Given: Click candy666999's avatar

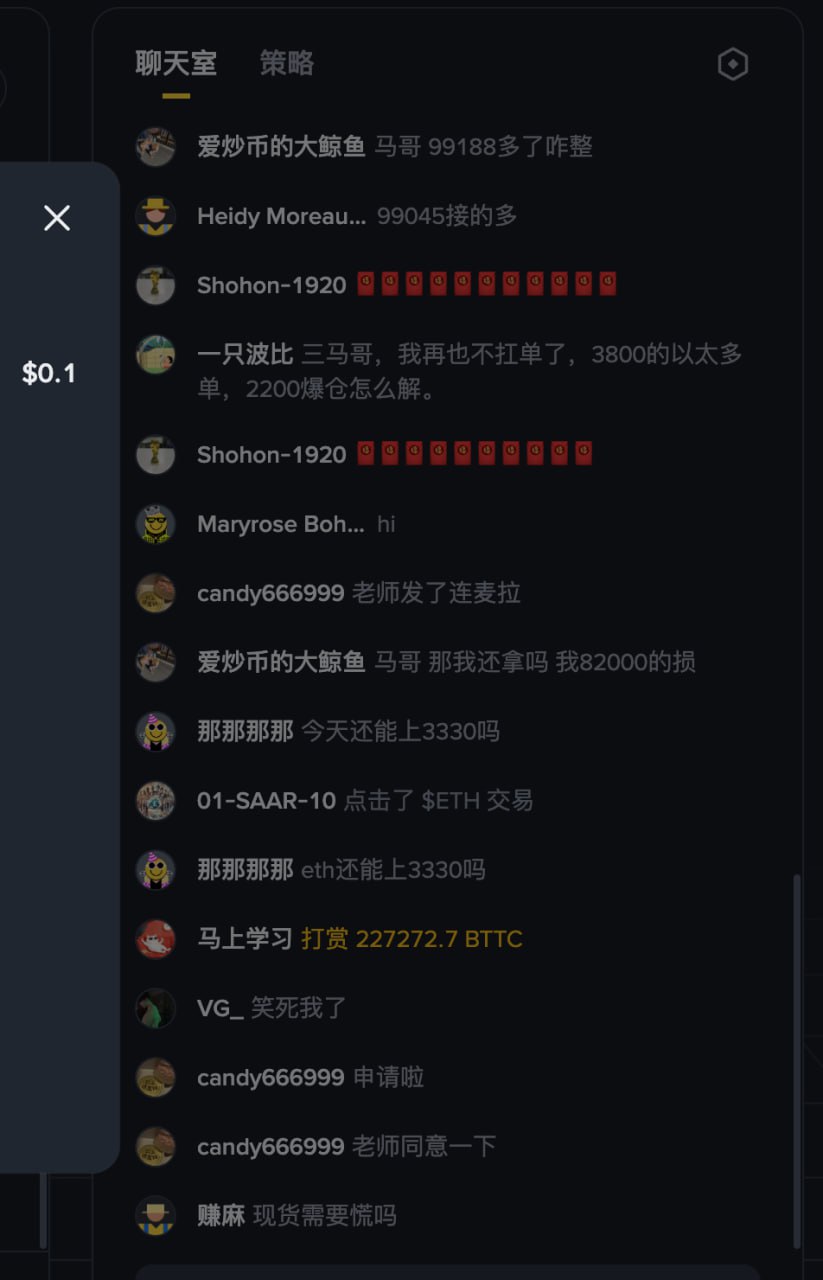Looking at the screenshot, I should click(x=156, y=593).
